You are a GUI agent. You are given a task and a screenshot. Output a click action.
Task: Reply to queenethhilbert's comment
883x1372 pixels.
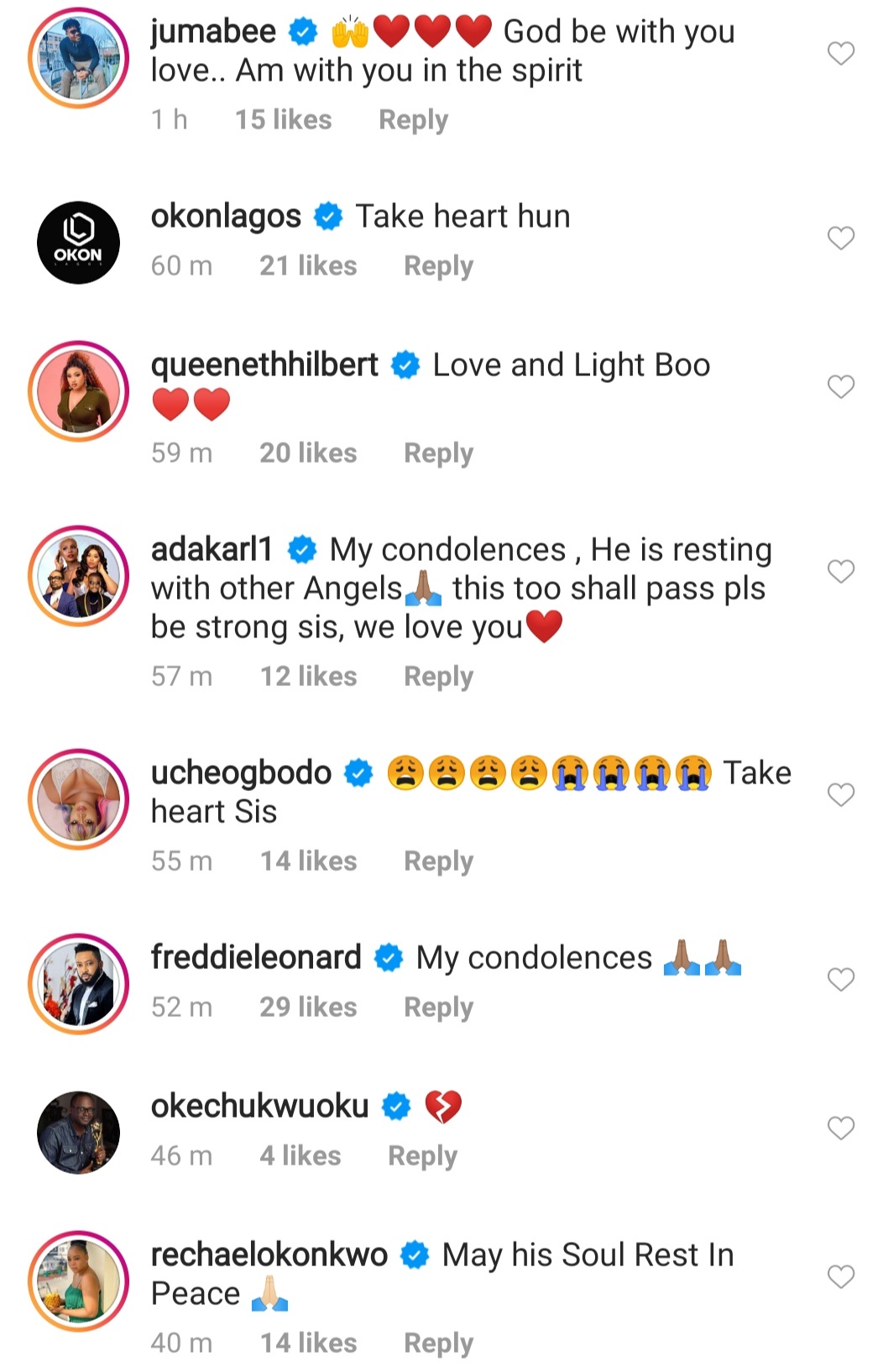coord(438,453)
